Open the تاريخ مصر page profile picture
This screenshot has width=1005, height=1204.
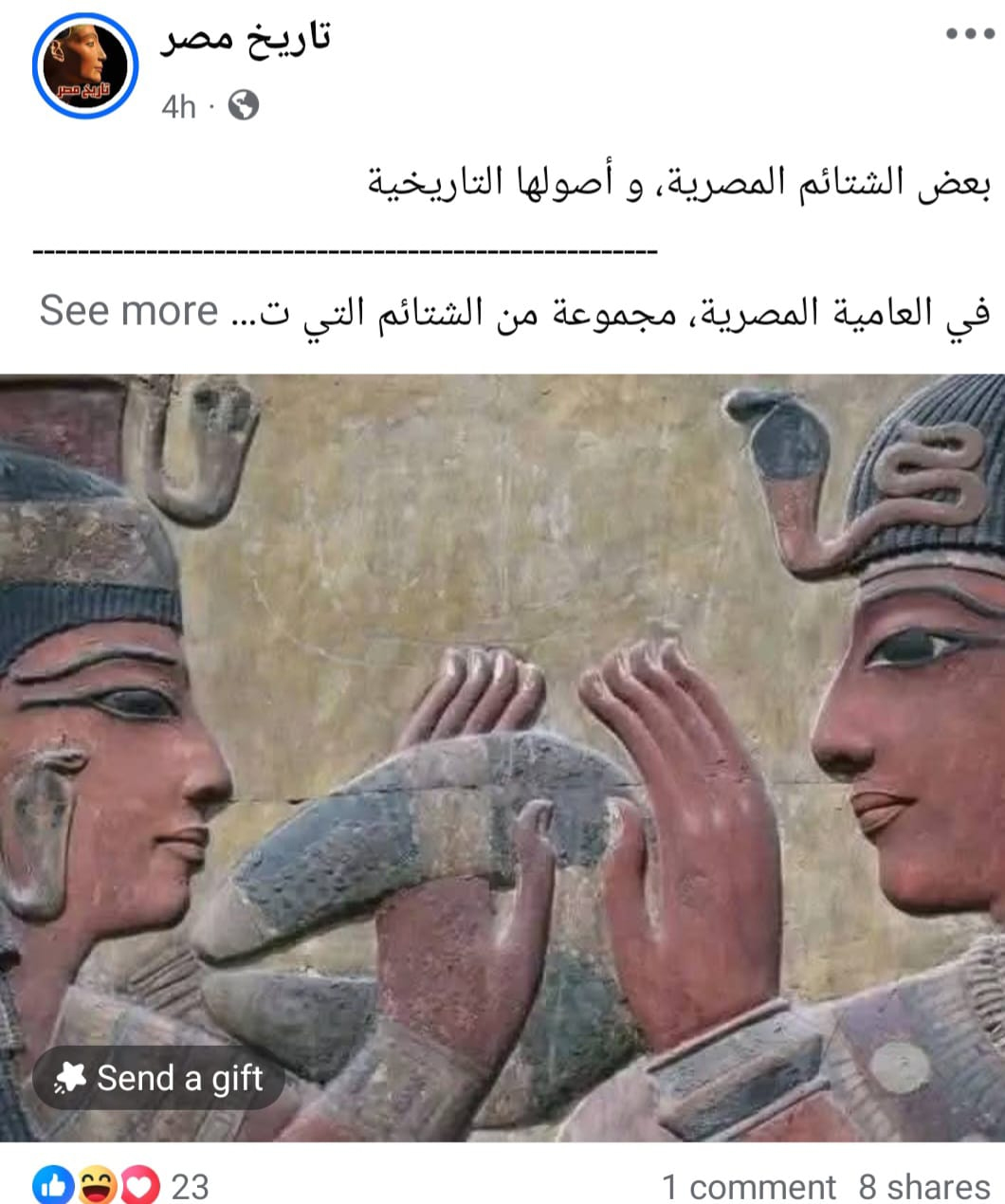tap(85, 66)
